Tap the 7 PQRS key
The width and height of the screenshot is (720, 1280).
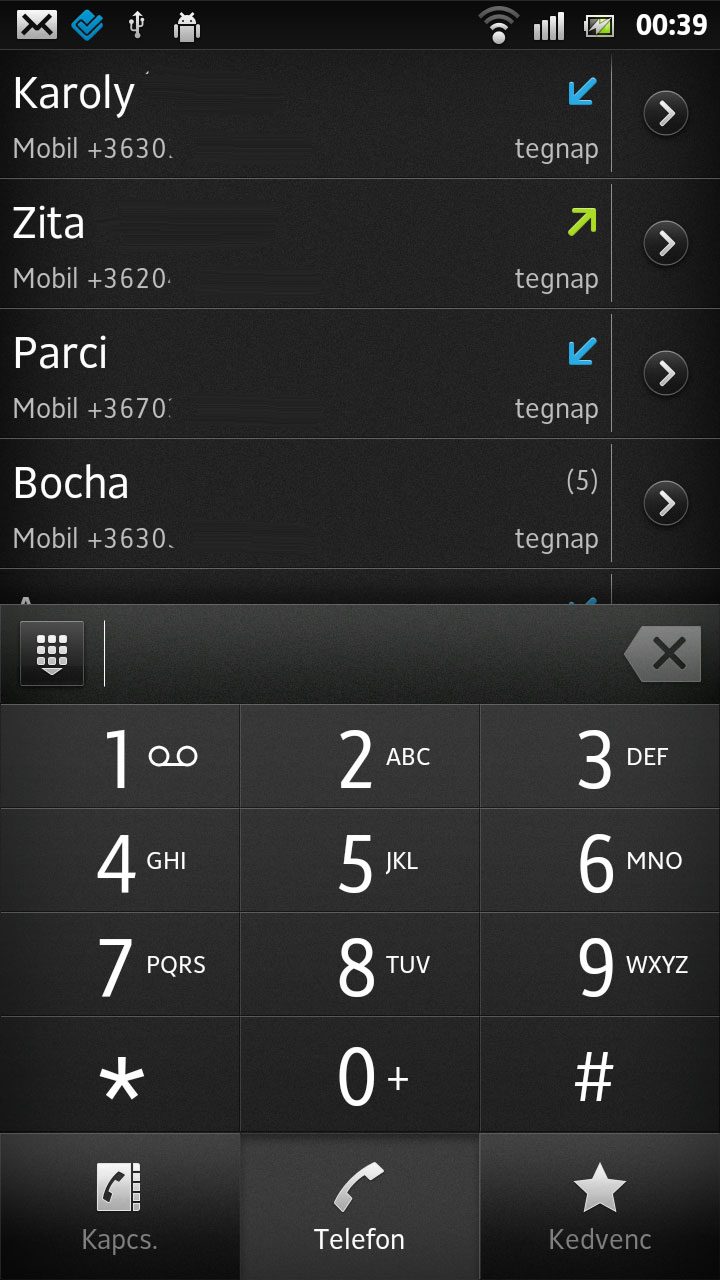click(120, 965)
